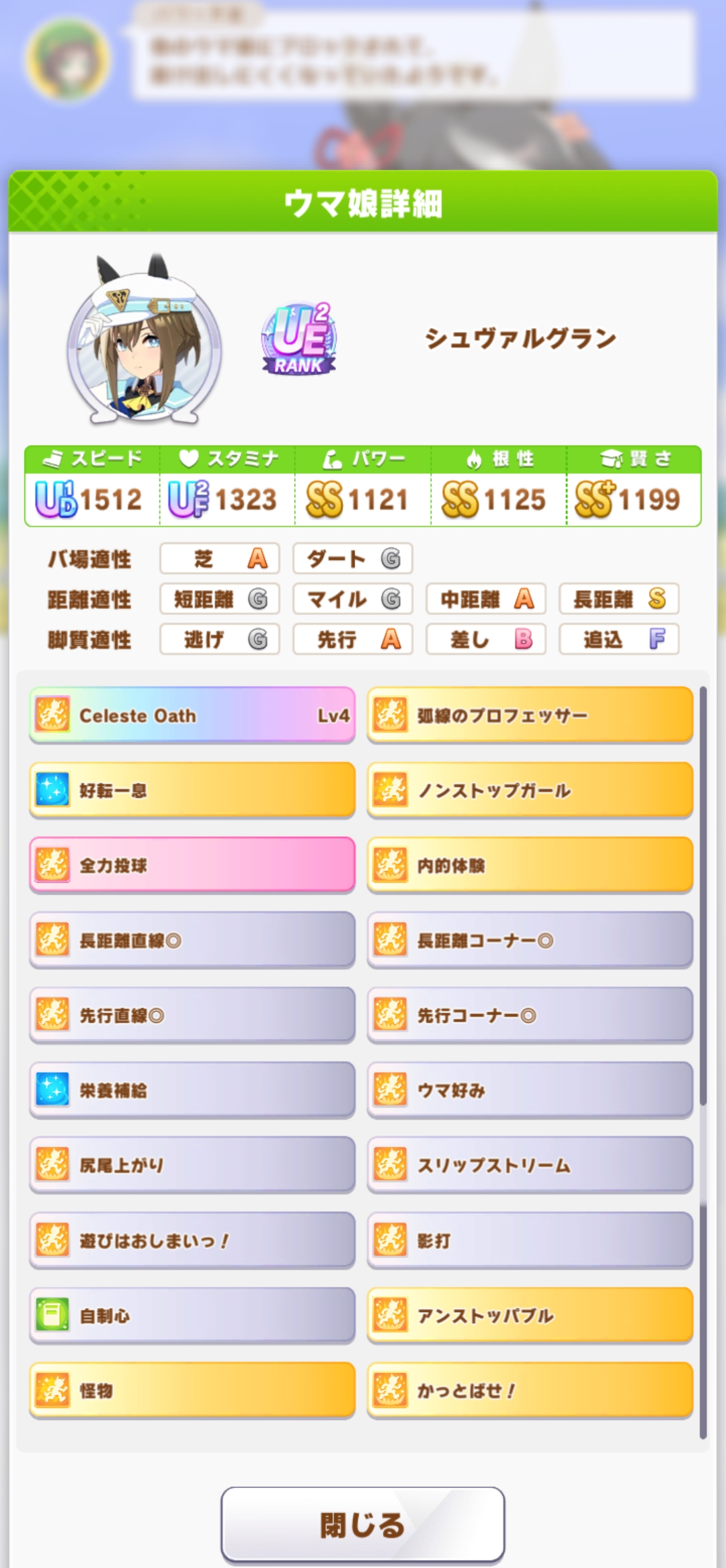
Task: Open the 自制心 skill details
Action: click(192, 1315)
